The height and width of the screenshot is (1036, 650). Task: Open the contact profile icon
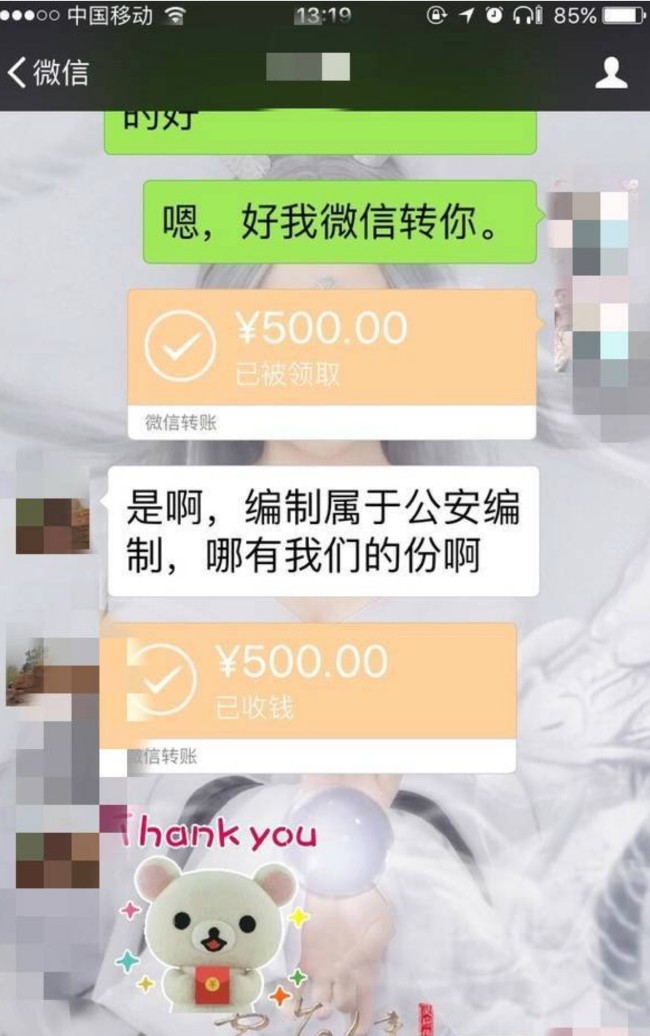click(x=610, y=72)
